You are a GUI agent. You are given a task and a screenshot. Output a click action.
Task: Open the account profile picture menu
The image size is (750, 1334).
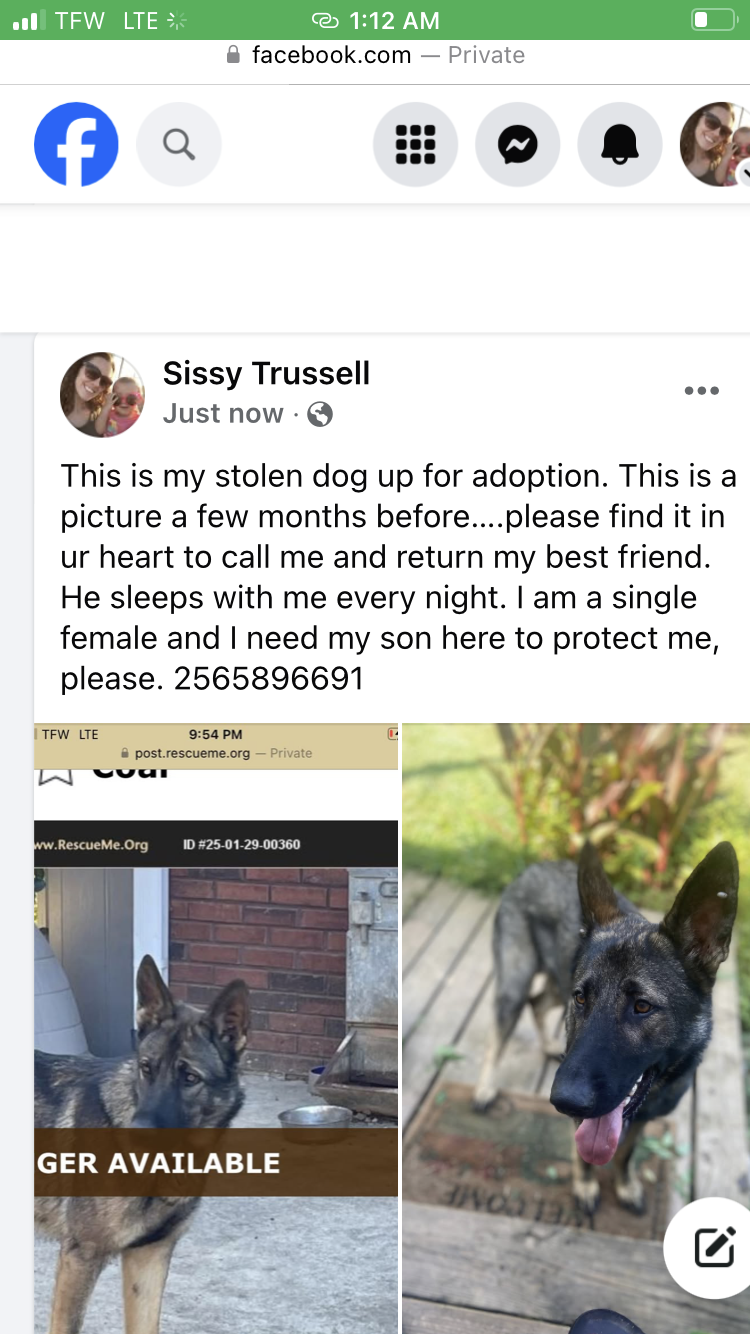tap(715, 145)
